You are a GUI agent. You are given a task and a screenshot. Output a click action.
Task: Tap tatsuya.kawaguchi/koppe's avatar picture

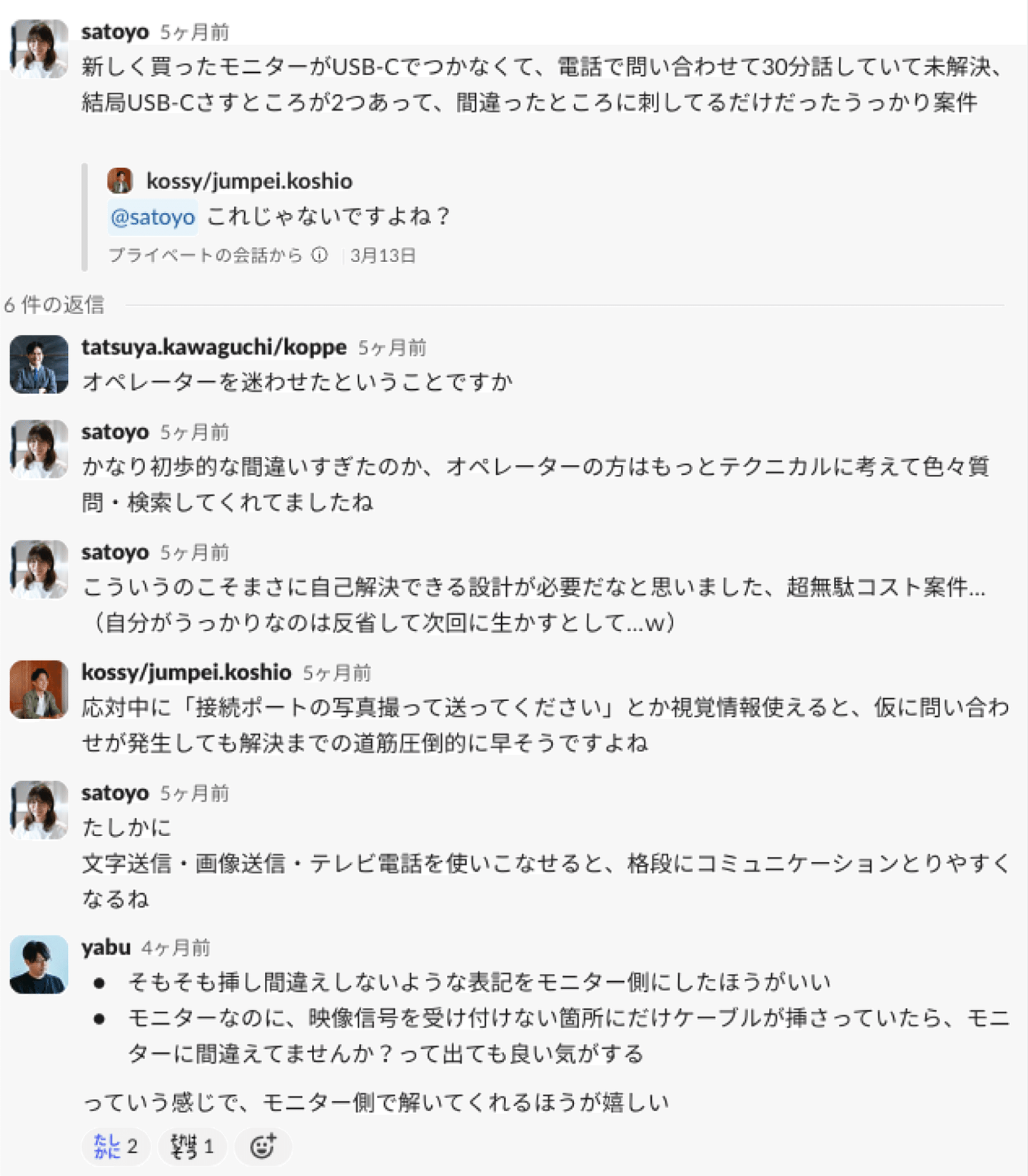pyautogui.click(x=39, y=364)
